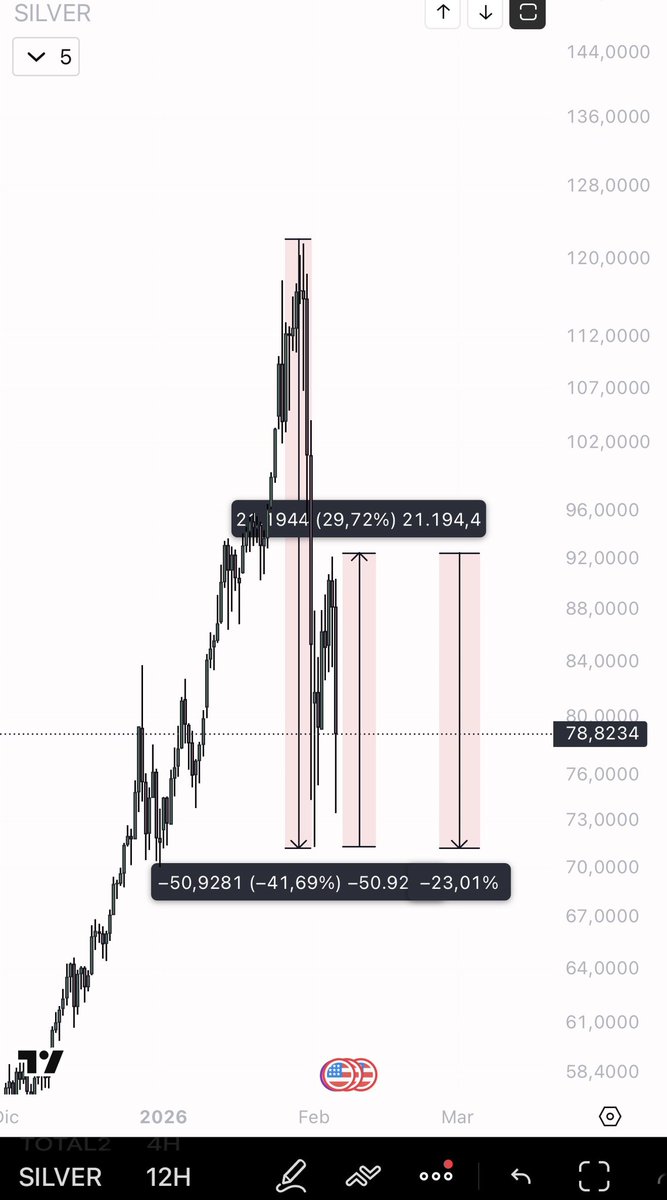Screen dimensions: 667x1200
Task: Enter fullscreen chart mode
Action: 594,1175
